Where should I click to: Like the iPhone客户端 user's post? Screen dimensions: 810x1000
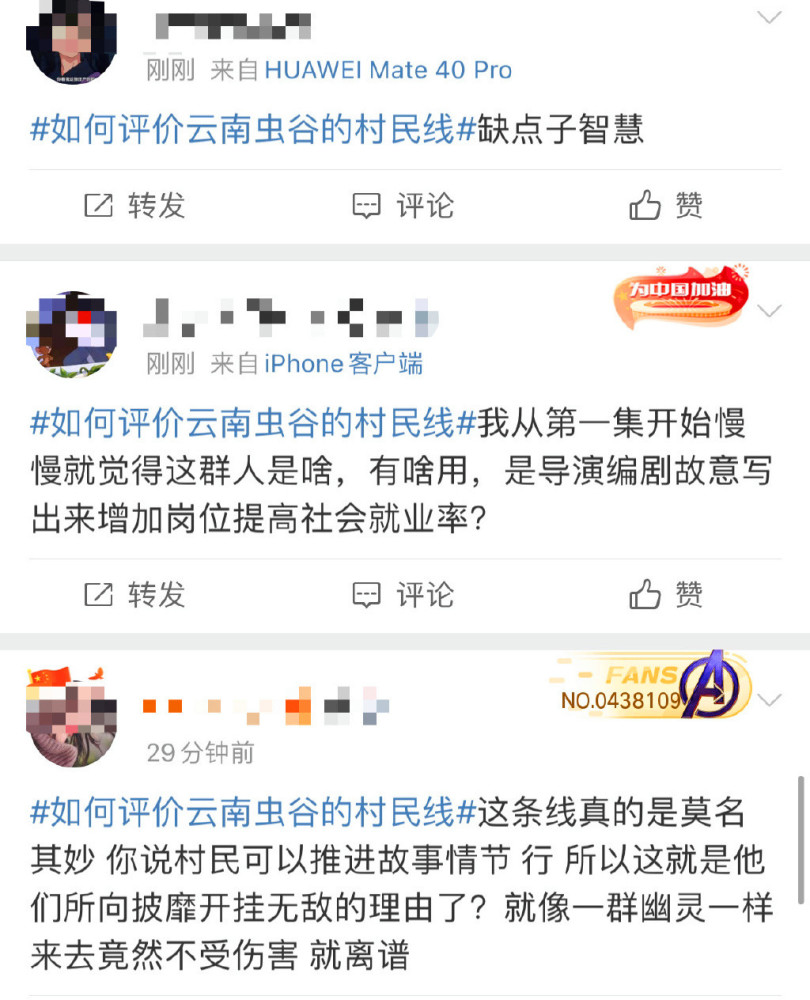pyautogui.click(x=666, y=594)
